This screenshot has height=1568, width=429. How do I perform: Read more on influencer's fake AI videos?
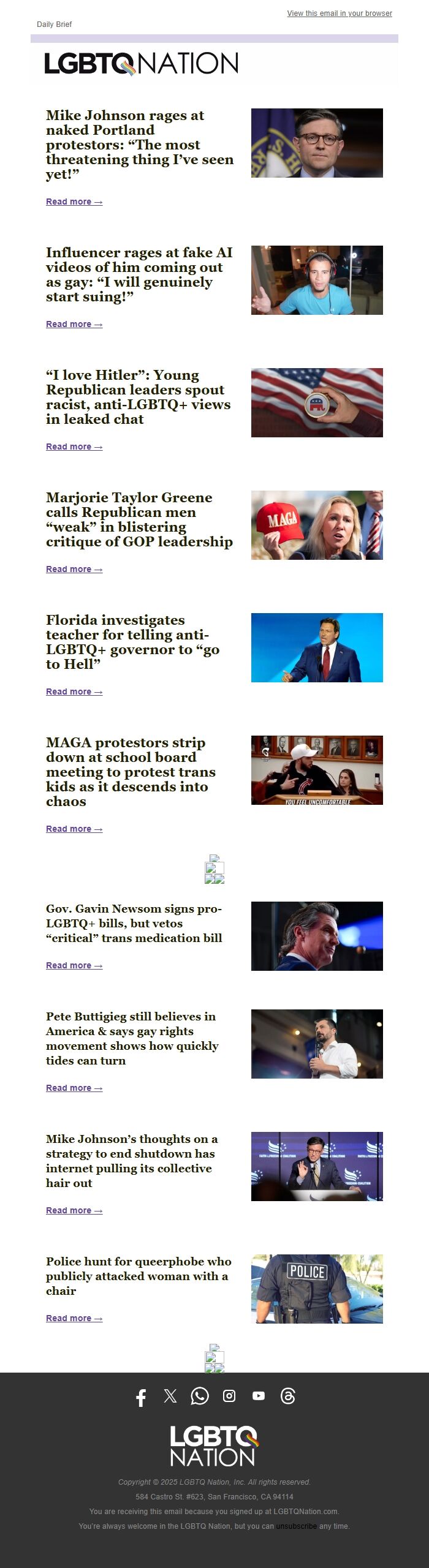click(x=74, y=324)
